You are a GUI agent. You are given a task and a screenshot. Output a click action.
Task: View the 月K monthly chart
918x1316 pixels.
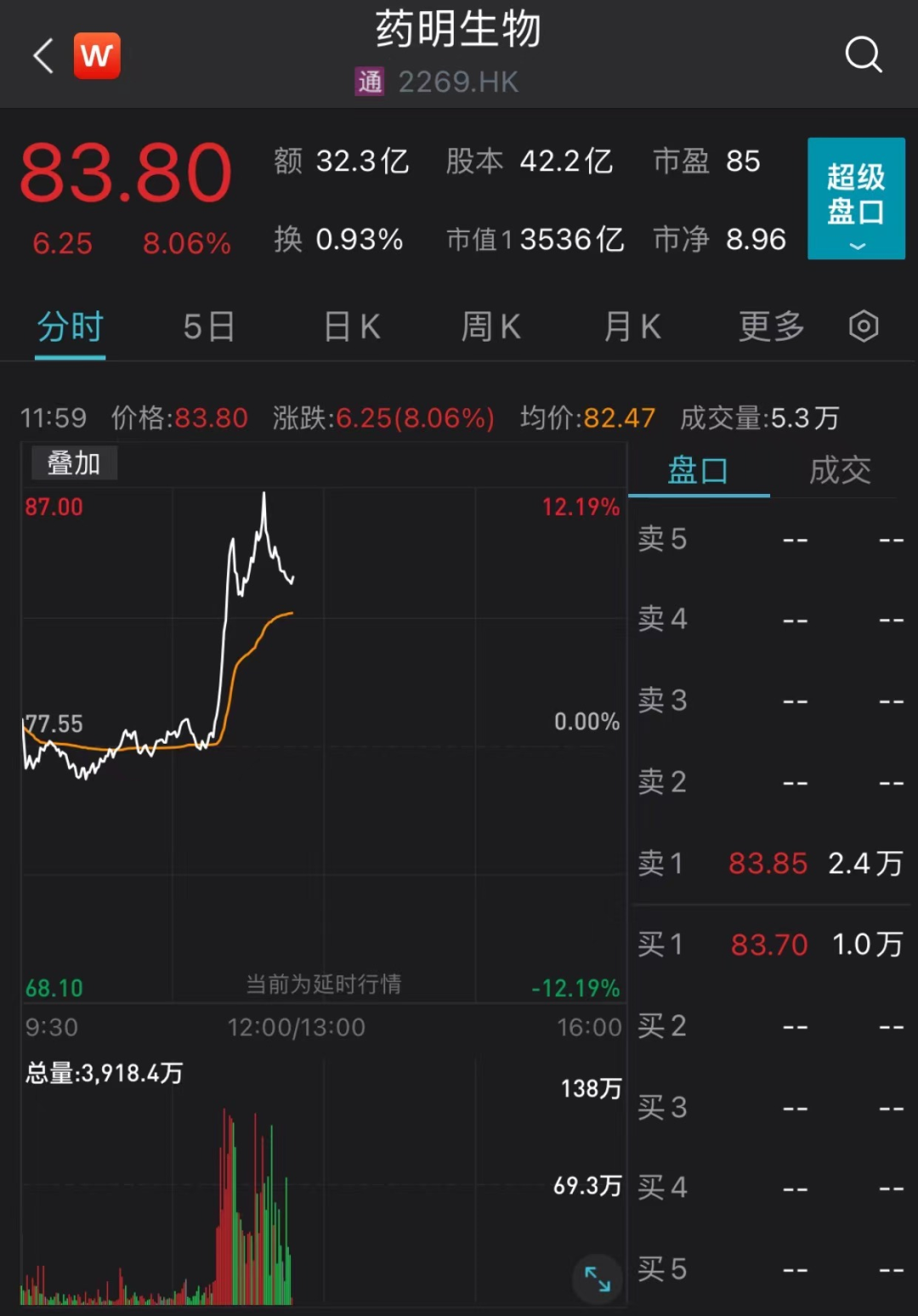pos(632,326)
